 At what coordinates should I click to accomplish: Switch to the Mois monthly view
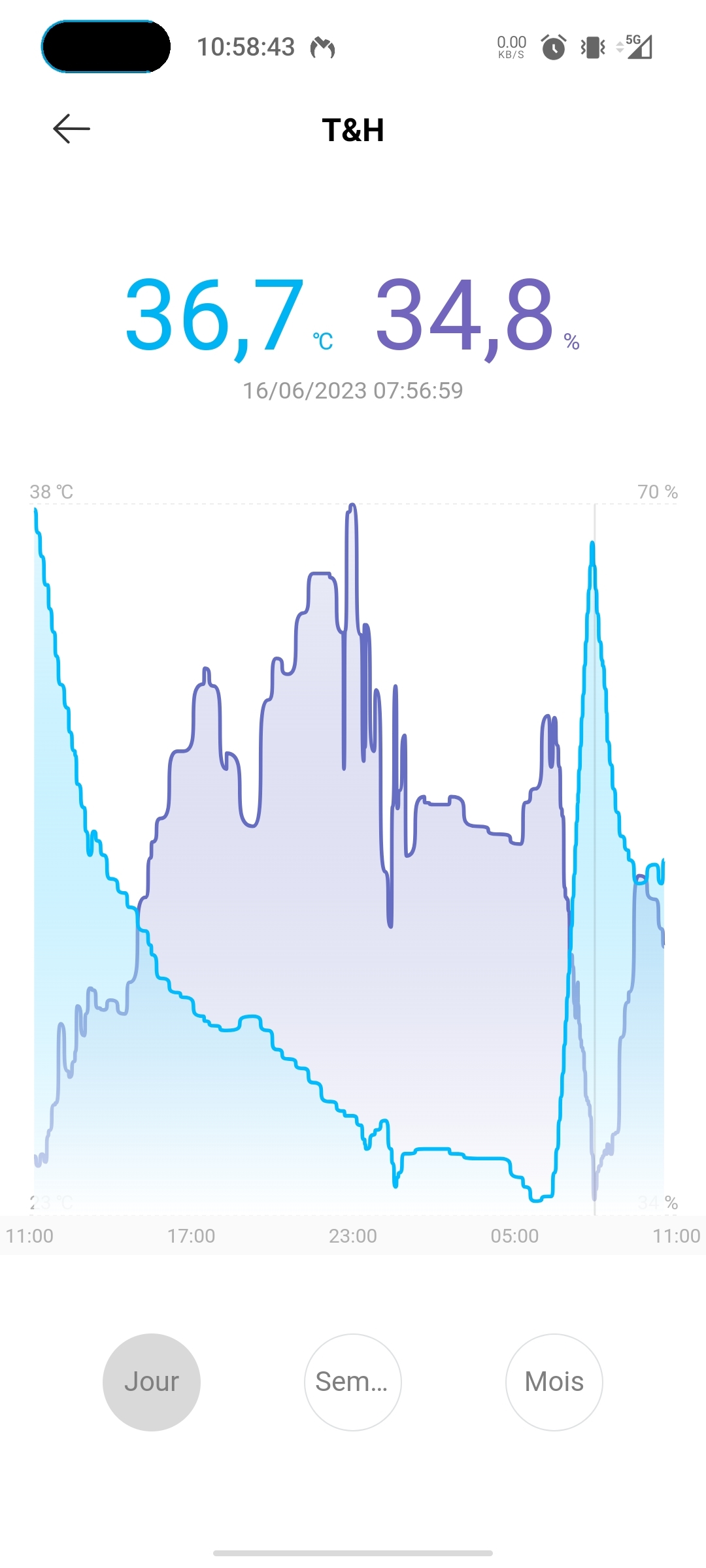(x=554, y=1382)
